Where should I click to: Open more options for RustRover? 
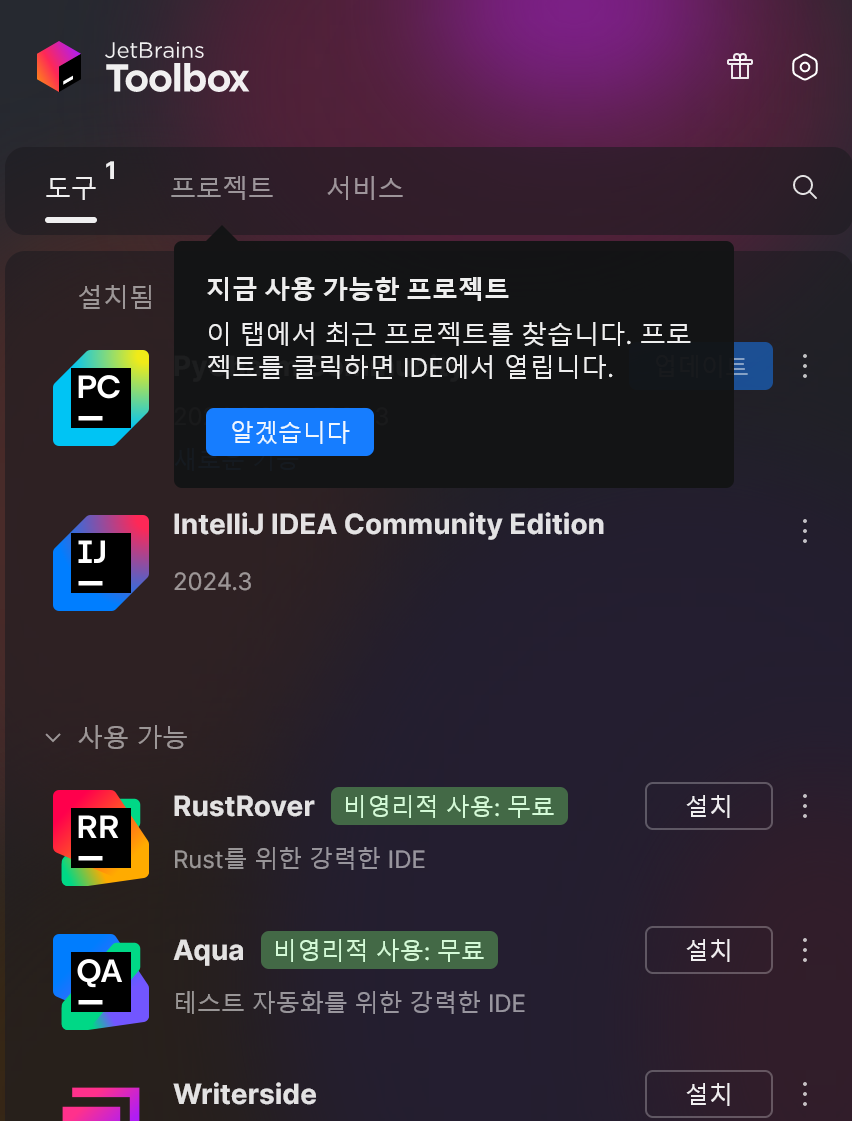coord(804,806)
